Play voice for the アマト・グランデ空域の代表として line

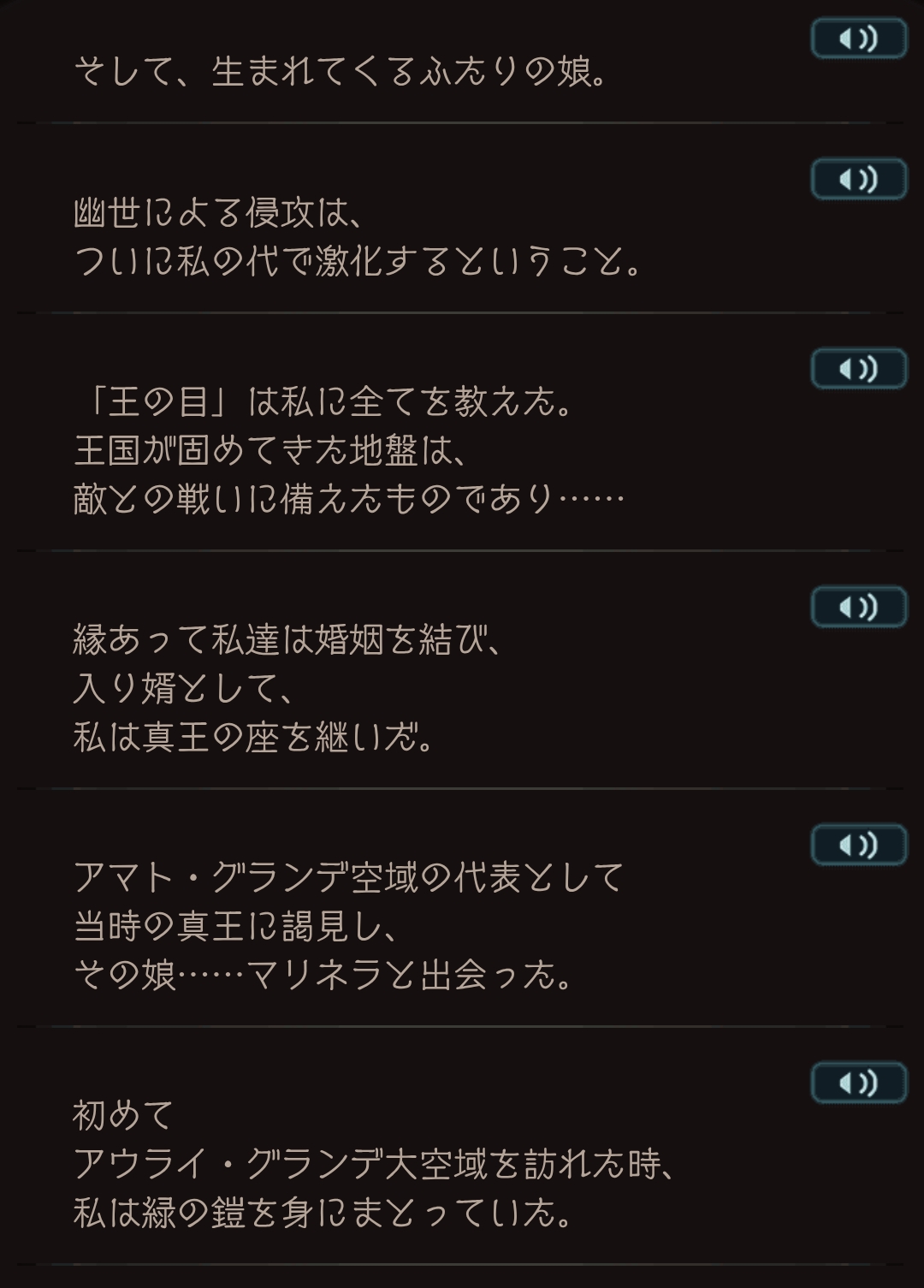858,846
